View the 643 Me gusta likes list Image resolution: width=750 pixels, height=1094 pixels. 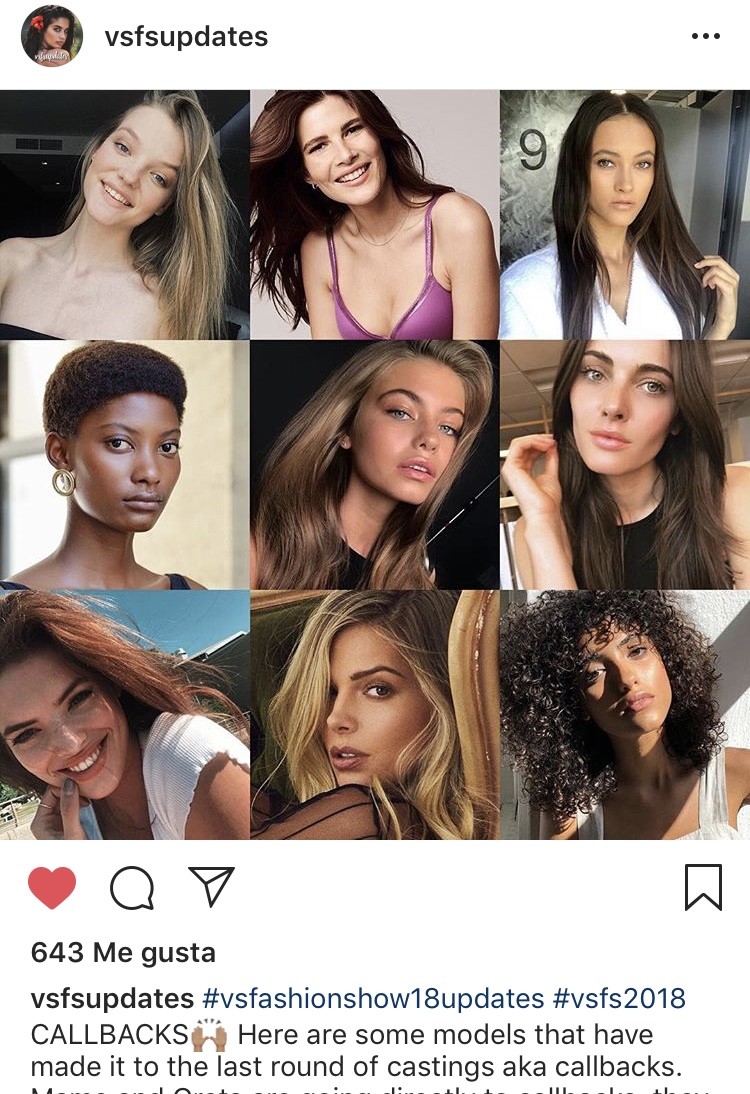point(123,952)
